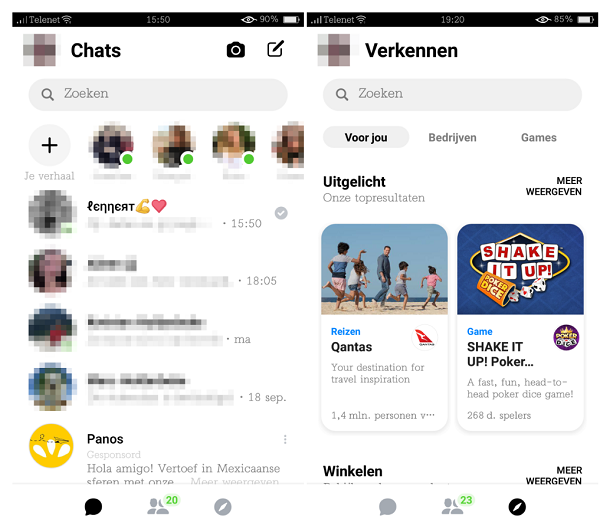Tap the search field on the Chats screen
The width and height of the screenshot is (600, 529).
pyautogui.click(x=158, y=94)
